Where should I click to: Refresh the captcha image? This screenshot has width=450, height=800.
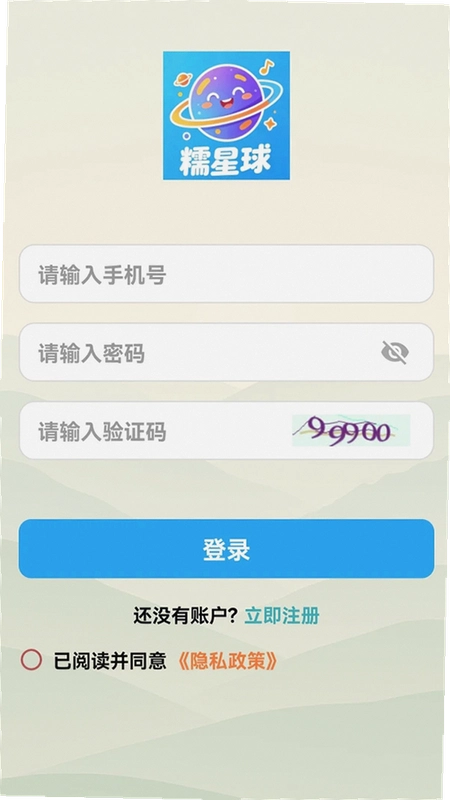click(351, 431)
